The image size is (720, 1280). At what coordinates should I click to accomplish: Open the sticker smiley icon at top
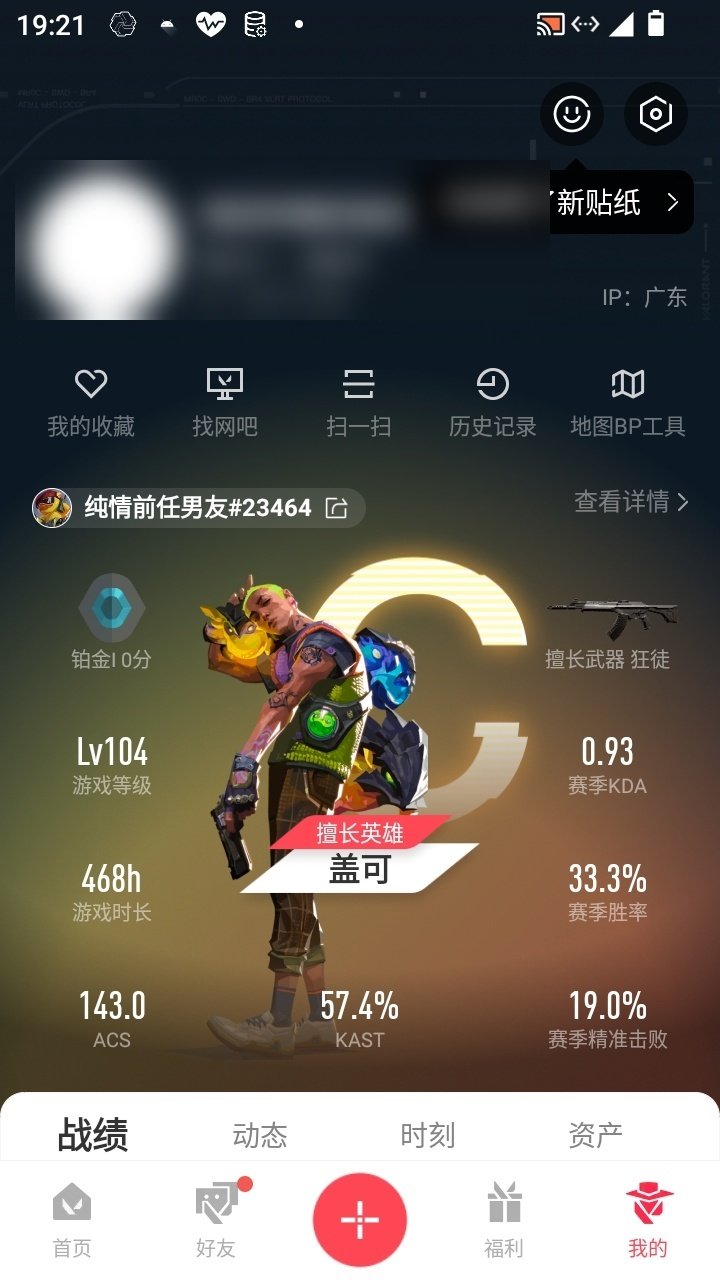tap(571, 114)
